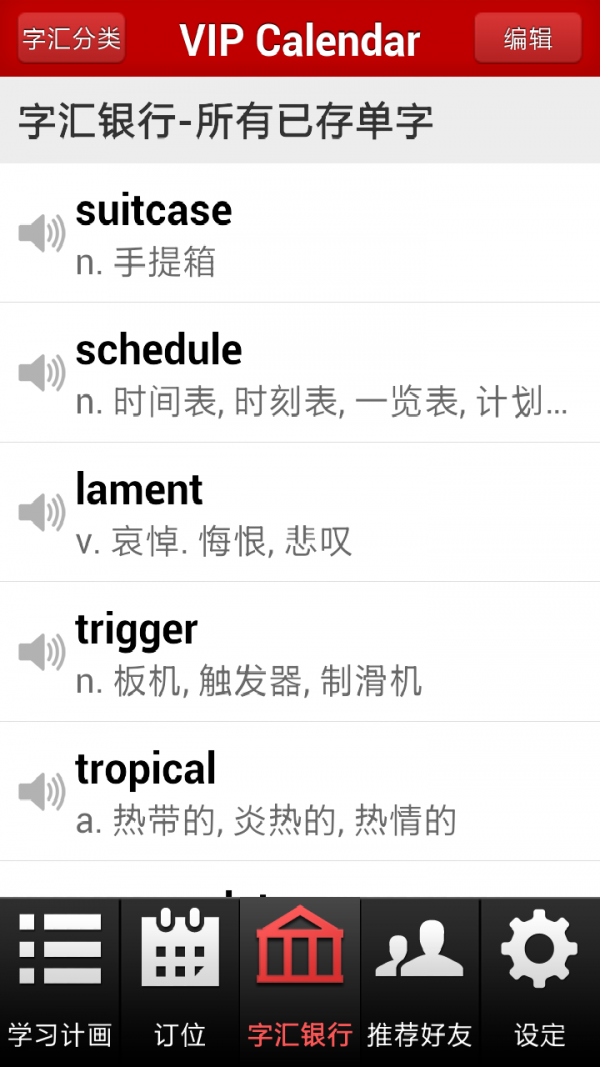Go to the 订位 booking tab
Screen dimensions: 600x1067
180,982
